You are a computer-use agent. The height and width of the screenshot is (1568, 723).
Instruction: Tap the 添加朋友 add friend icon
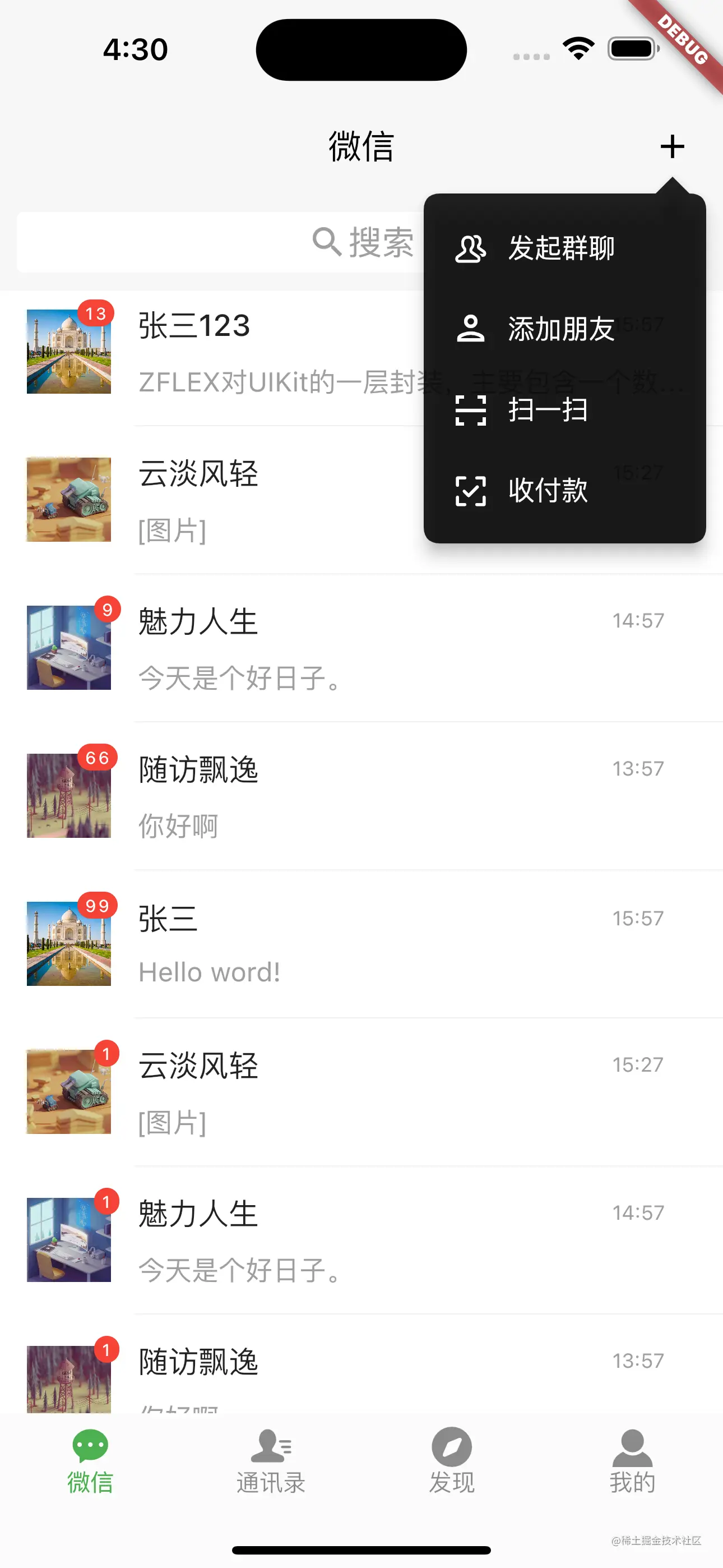[471, 329]
